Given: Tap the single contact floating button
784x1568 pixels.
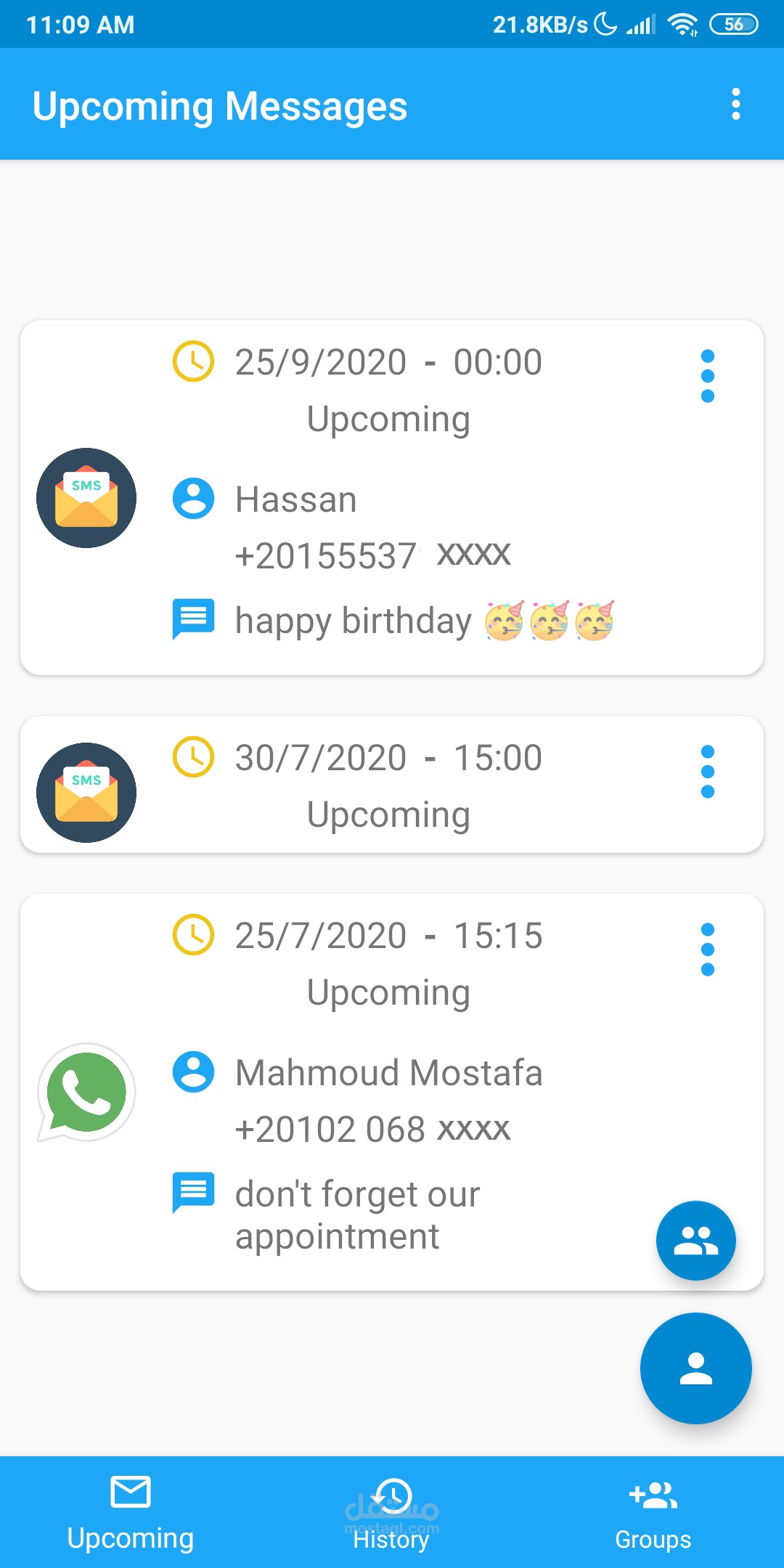Looking at the screenshot, I should (695, 1368).
